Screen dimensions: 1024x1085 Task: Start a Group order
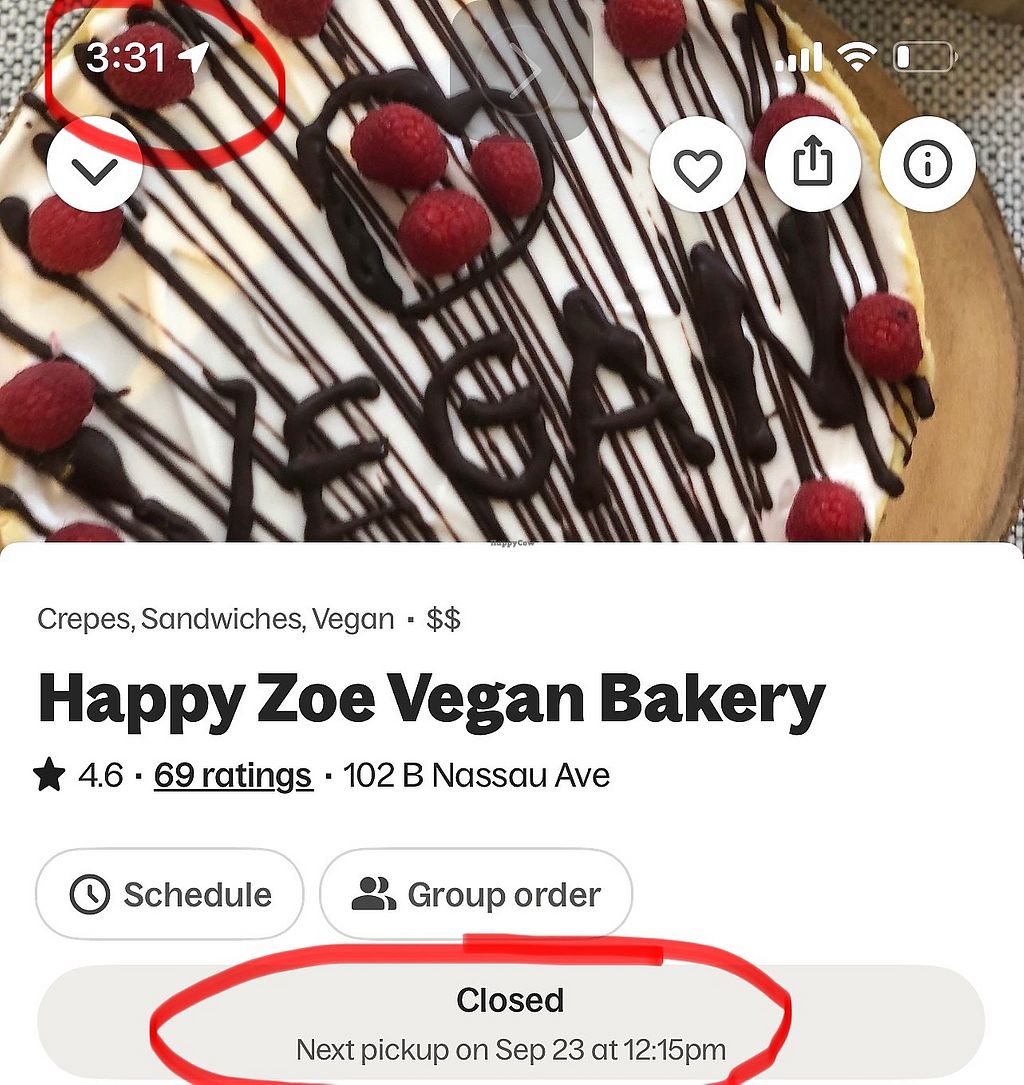[x=476, y=894]
